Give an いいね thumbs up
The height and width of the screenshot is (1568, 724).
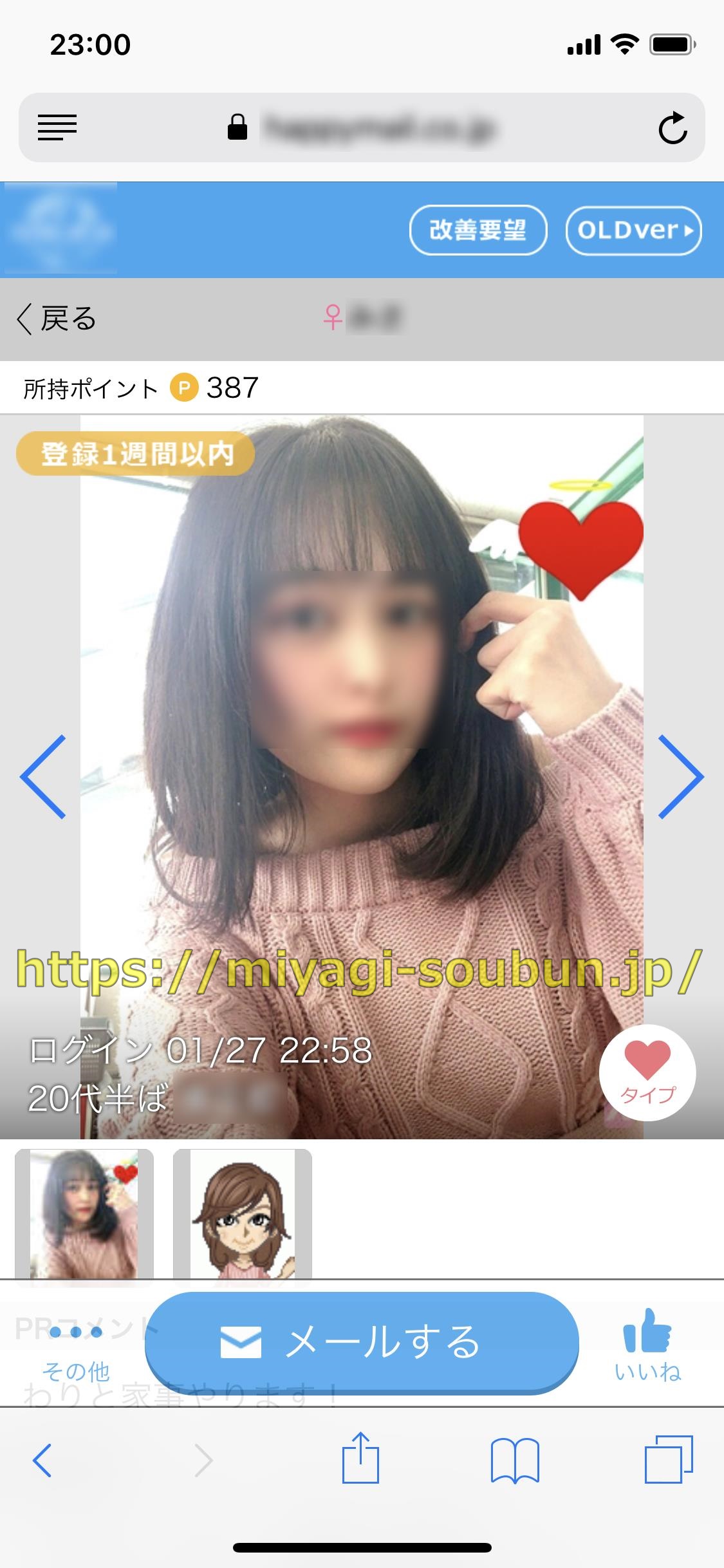pyautogui.click(x=647, y=1345)
